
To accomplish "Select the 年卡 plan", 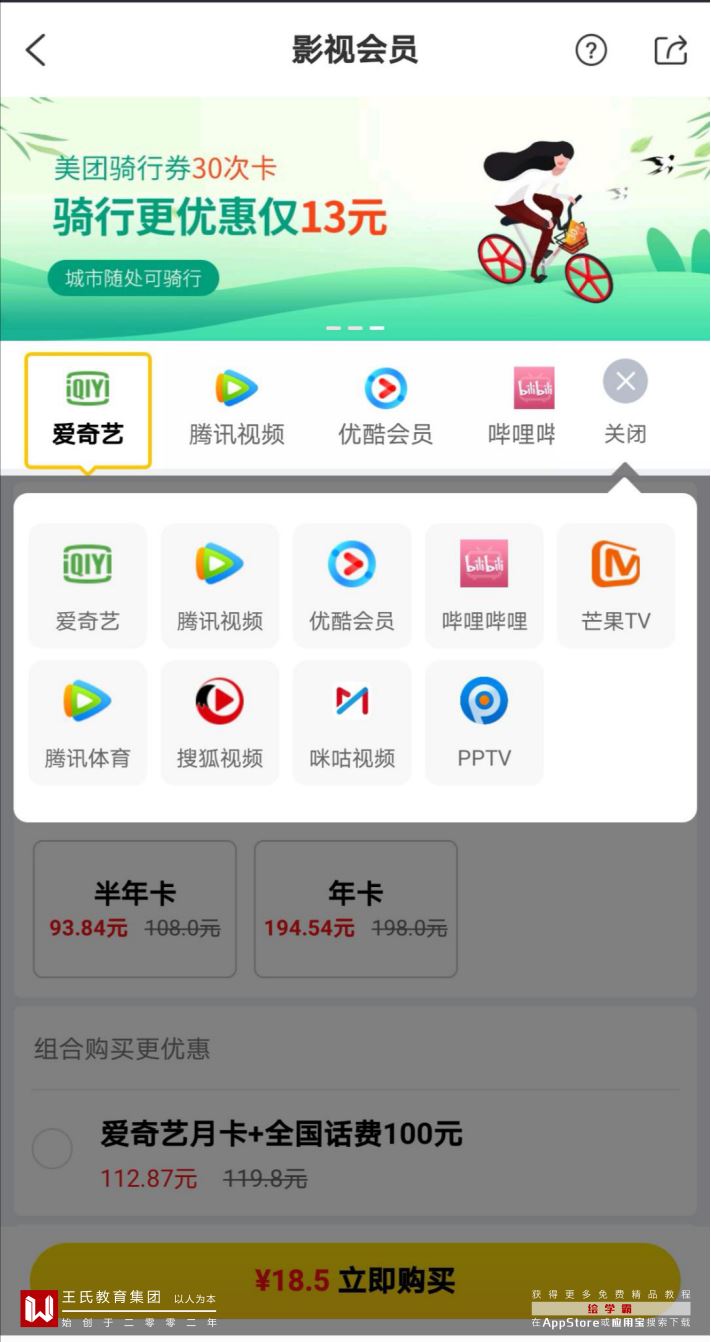I will [x=356, y=908].
